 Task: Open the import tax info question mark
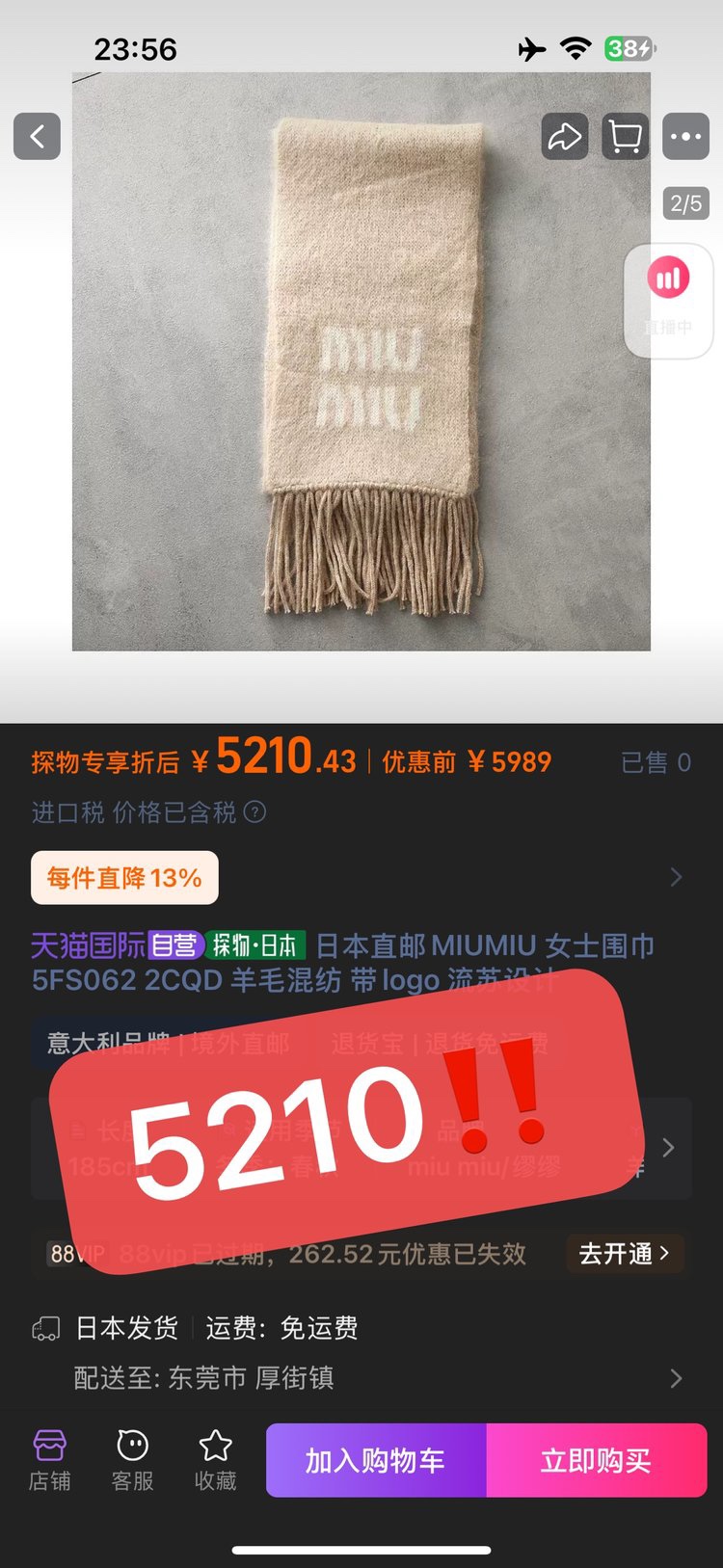[x=254, y=812]
